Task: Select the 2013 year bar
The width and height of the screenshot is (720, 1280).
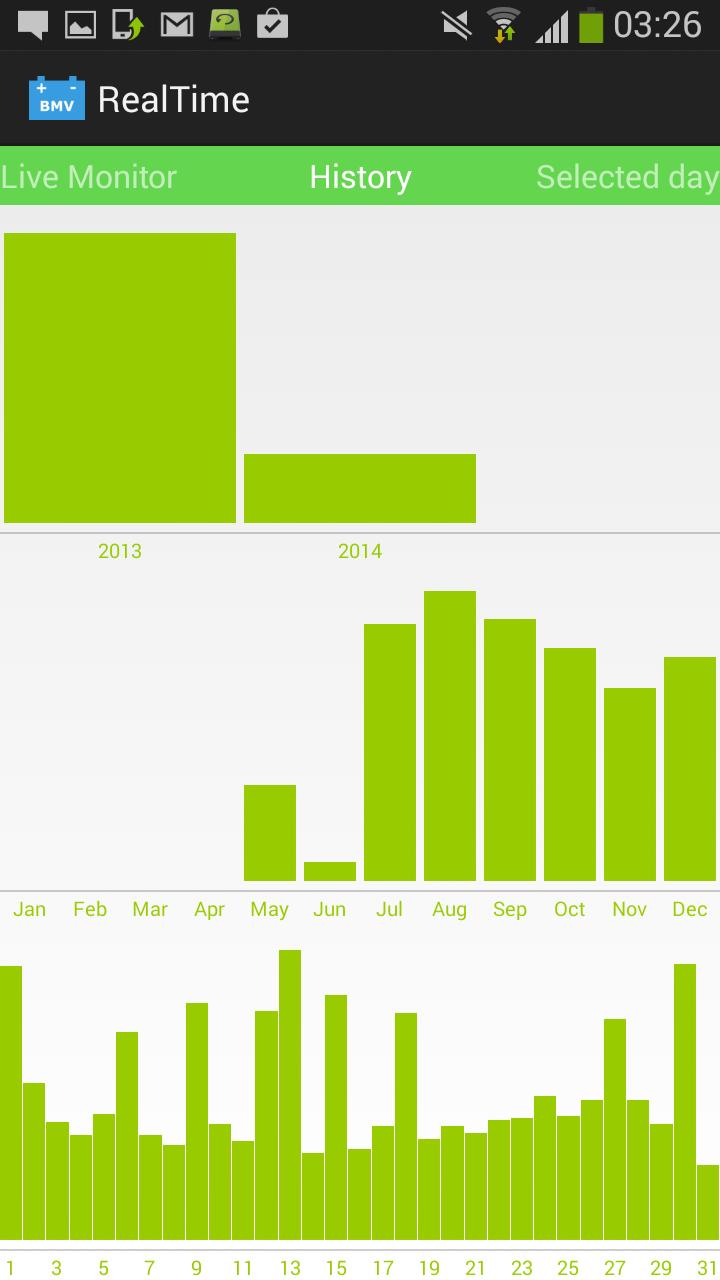Action: click(120, 378)
